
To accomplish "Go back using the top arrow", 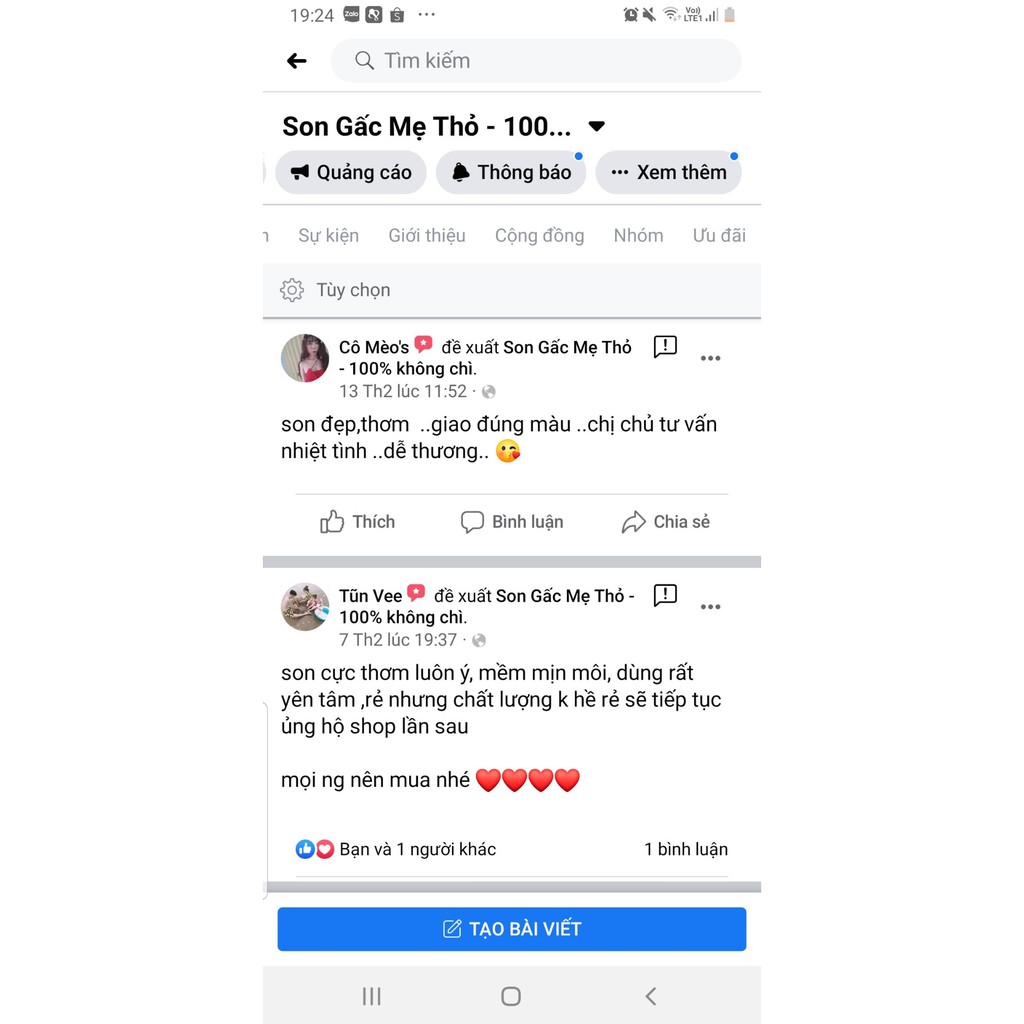I will (296, 61).
